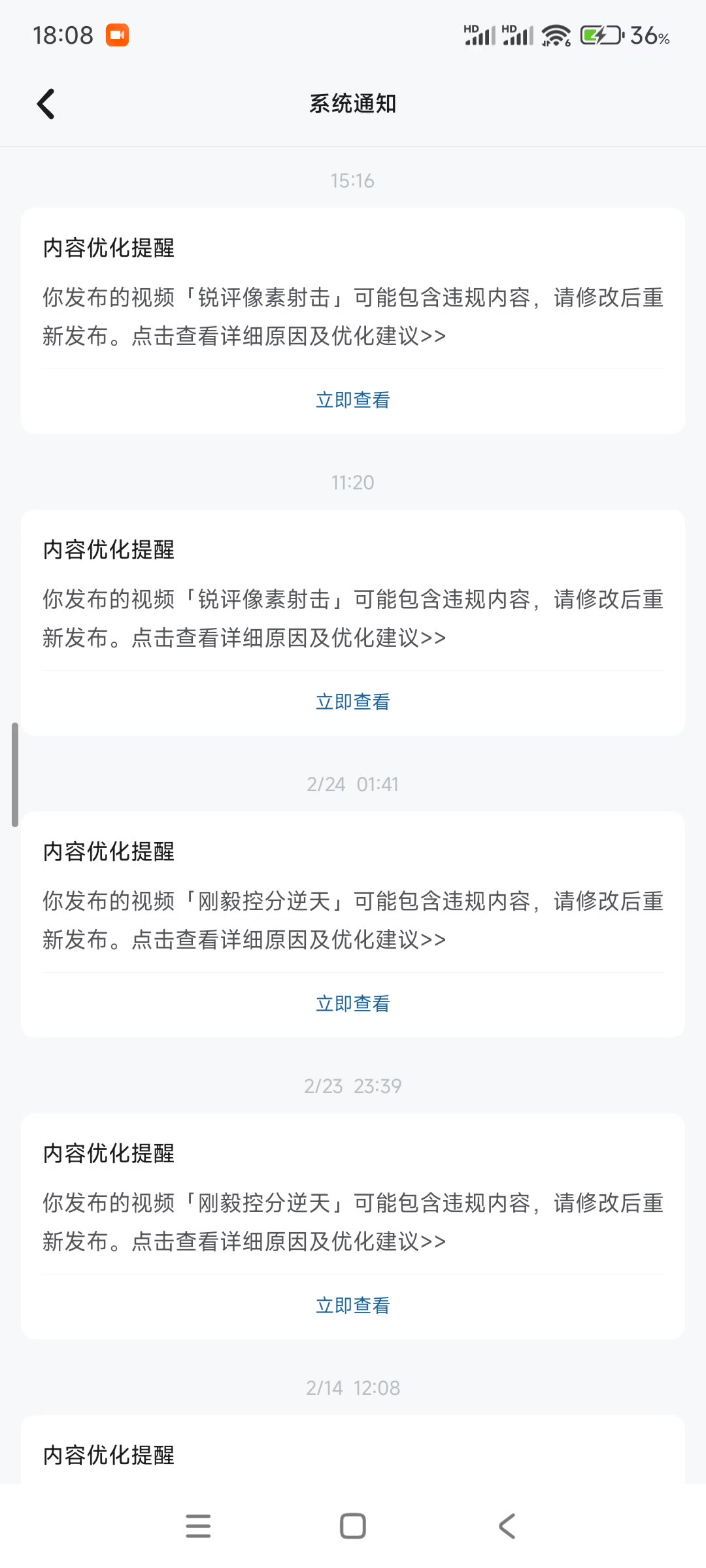Tap 立即查看 under the 15:16 notification
This screenshot has width=706, height=1568.
(x=353, y=400)
